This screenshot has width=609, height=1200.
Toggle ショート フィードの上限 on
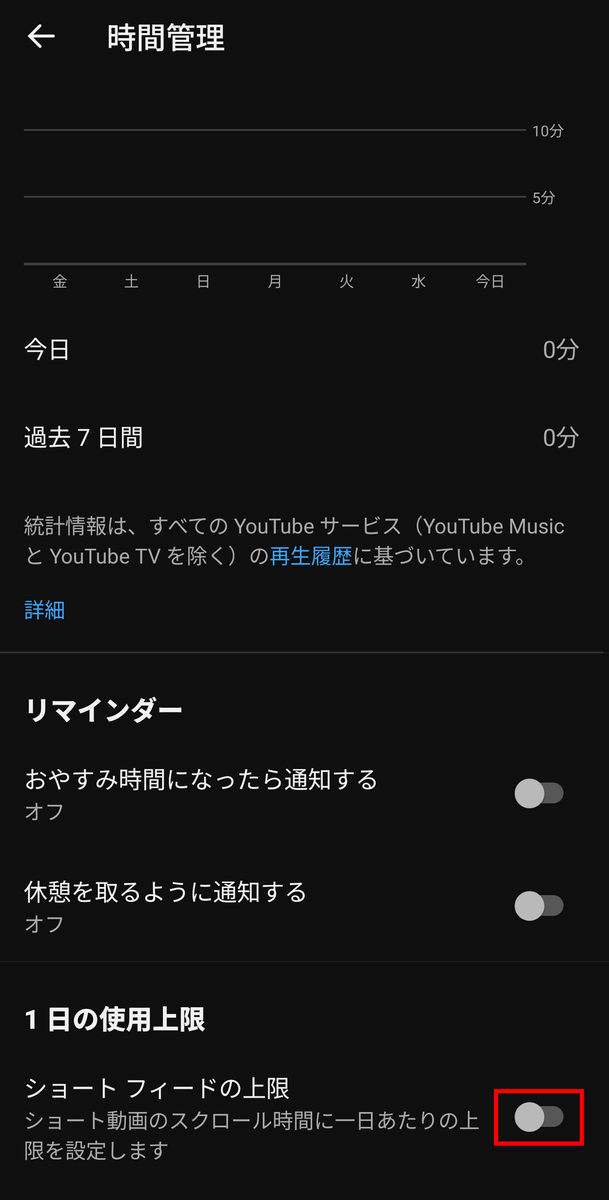point(538,1118)
